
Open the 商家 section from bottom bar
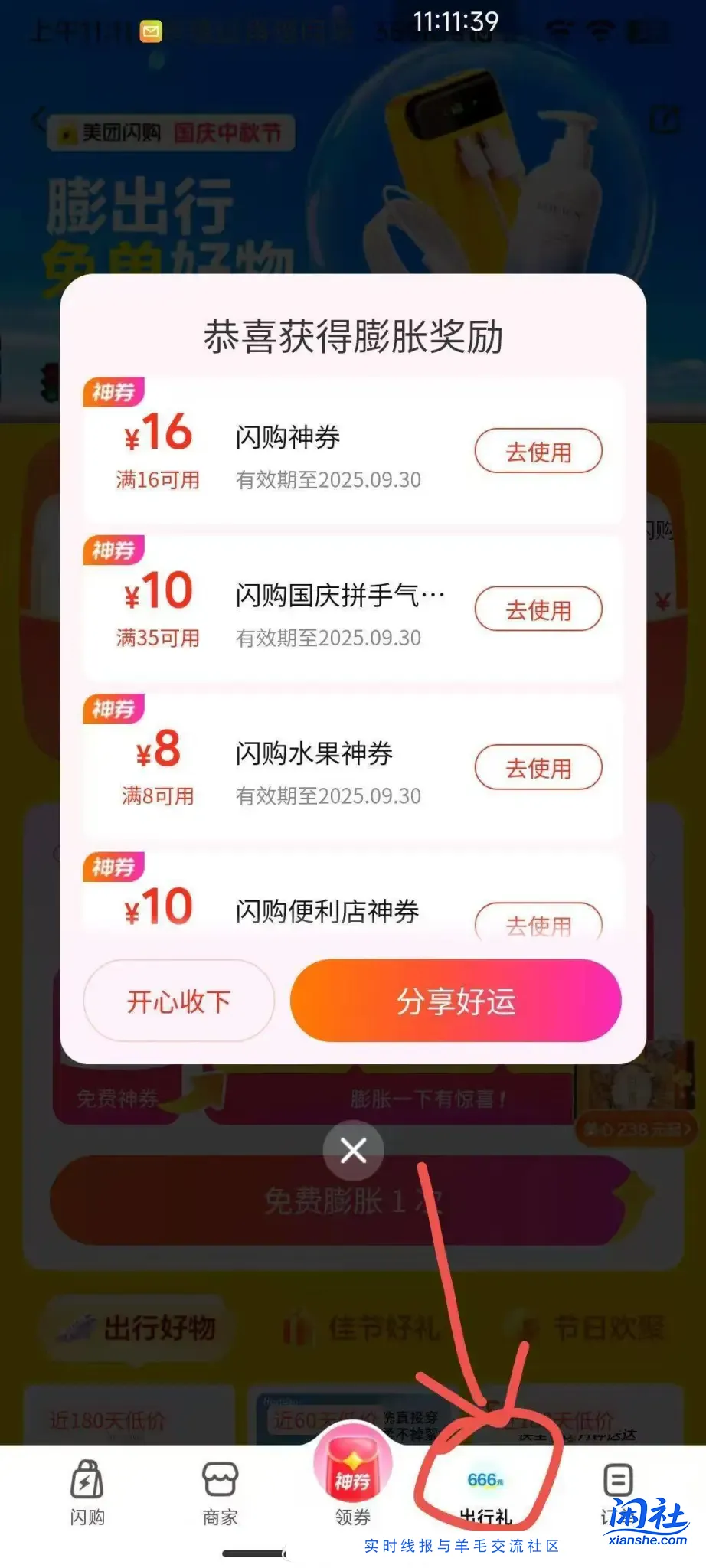coord(220,1483)
